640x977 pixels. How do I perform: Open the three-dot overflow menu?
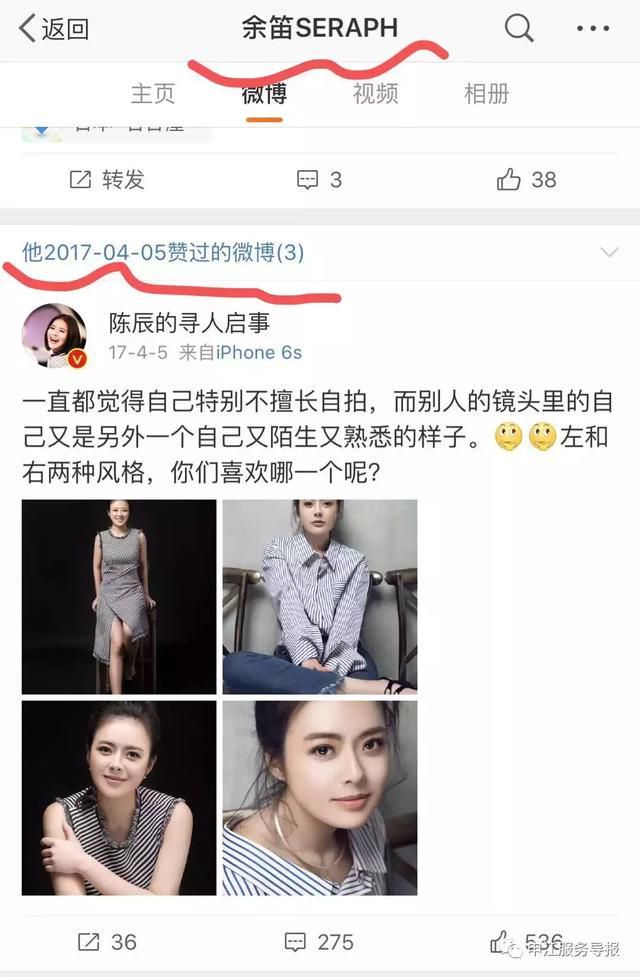pos(593,29)
